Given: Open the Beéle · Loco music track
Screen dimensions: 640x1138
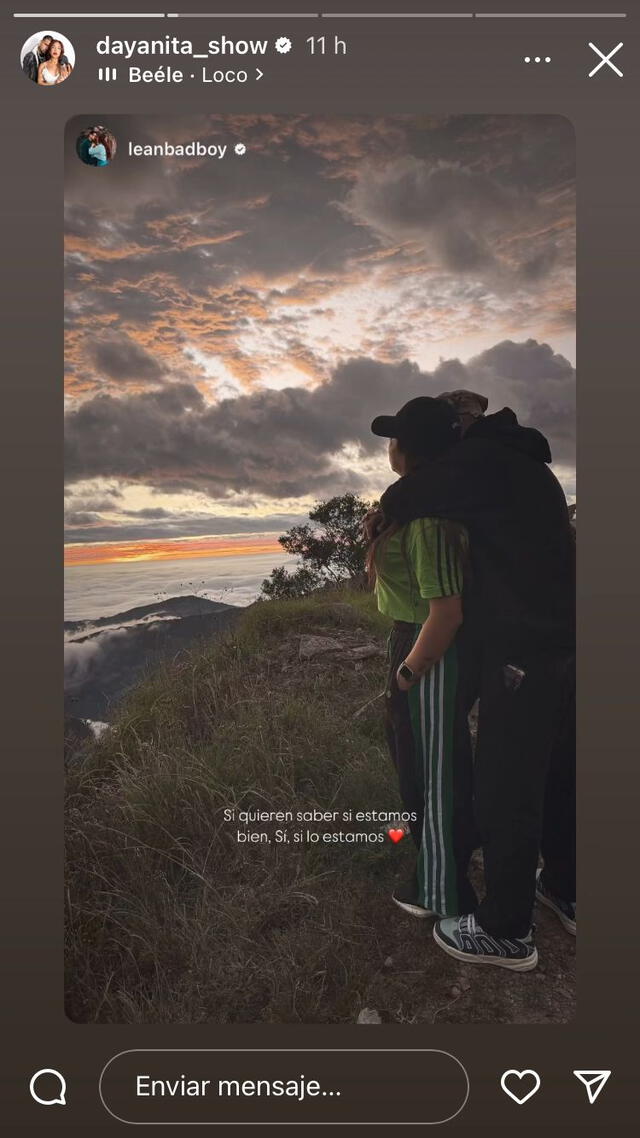Looking at the screenshot, I should pos(182,75).
